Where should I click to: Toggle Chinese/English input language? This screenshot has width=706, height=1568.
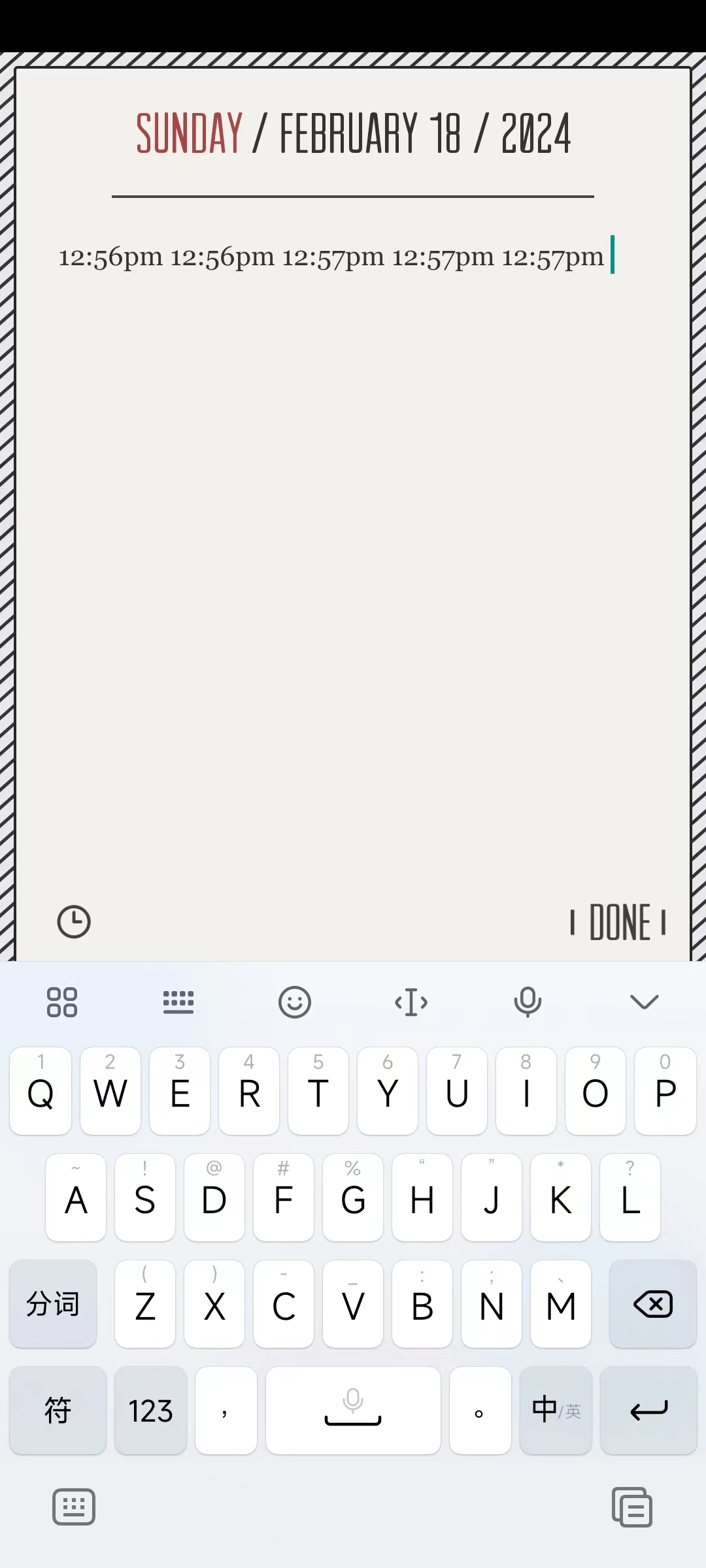(x=556, y=1411)
